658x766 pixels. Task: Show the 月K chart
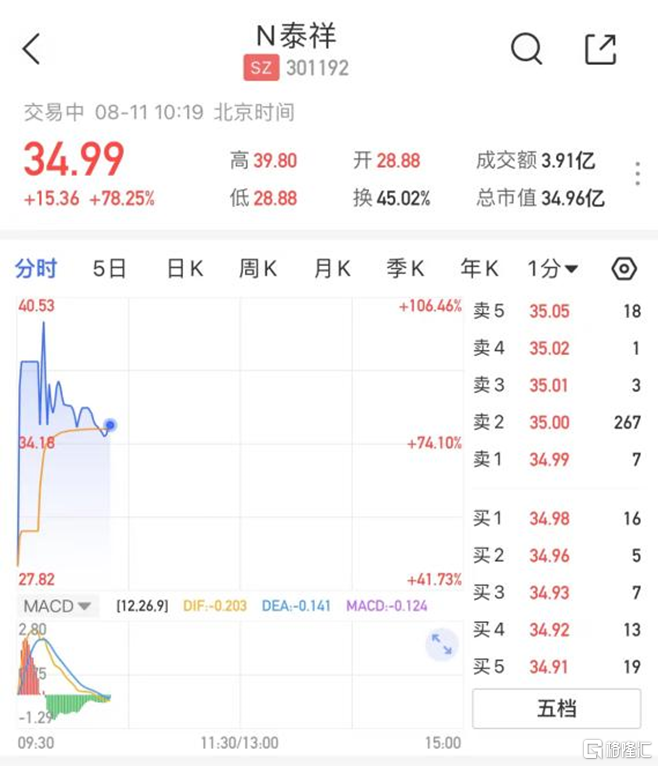pyautogui.click(x=332, y=268)
